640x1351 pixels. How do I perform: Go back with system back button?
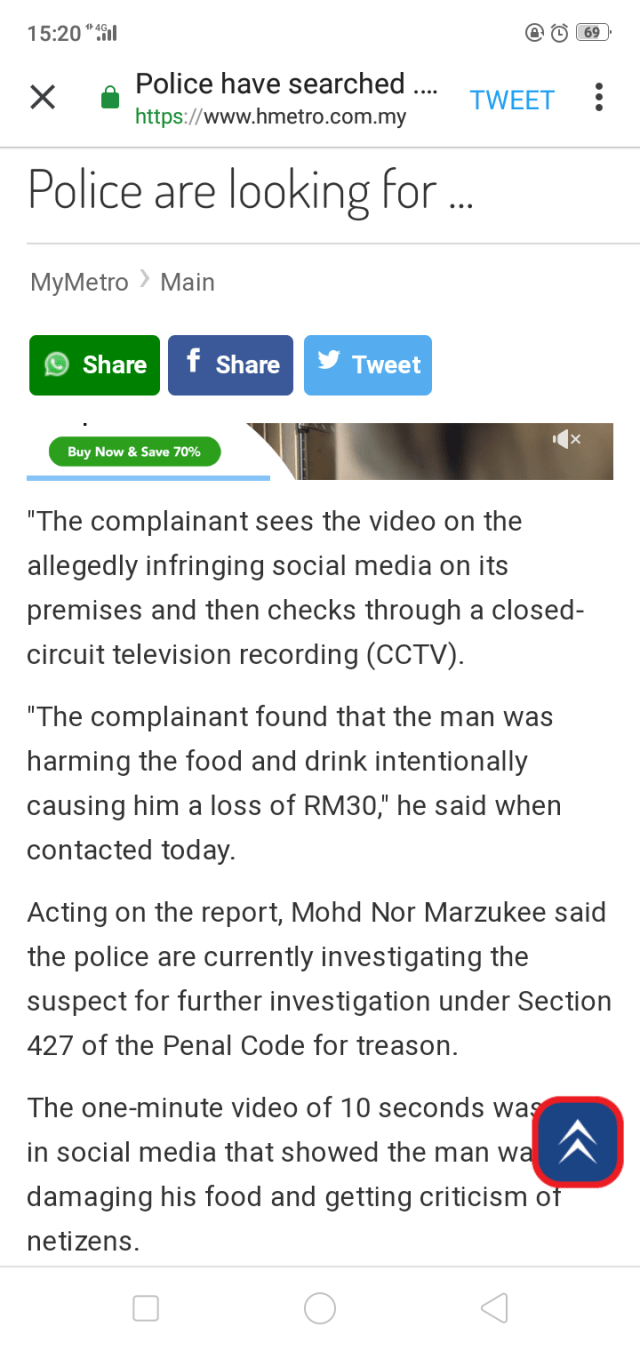tap(494, 1308)
